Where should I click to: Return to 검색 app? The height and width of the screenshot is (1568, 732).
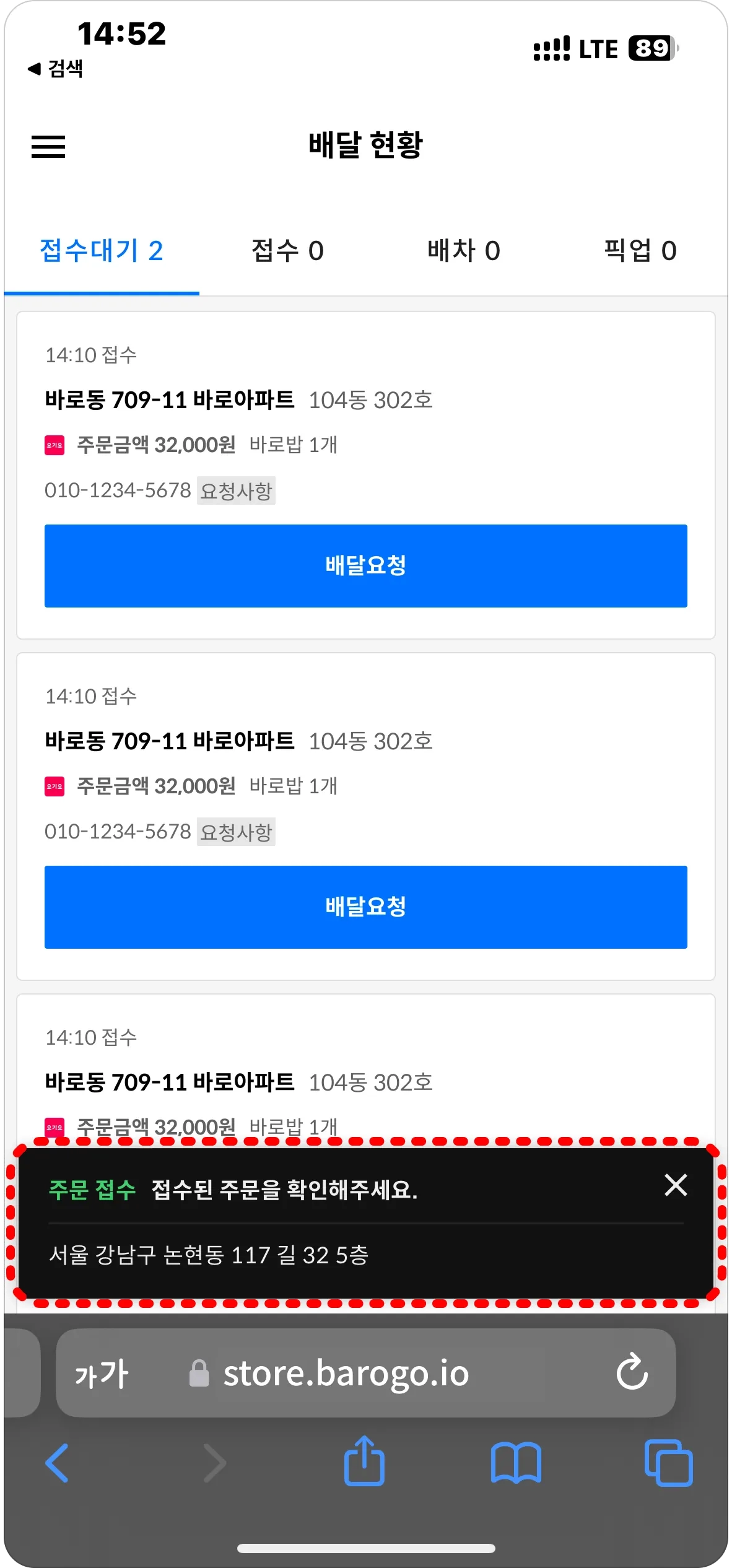coord(56,69)
